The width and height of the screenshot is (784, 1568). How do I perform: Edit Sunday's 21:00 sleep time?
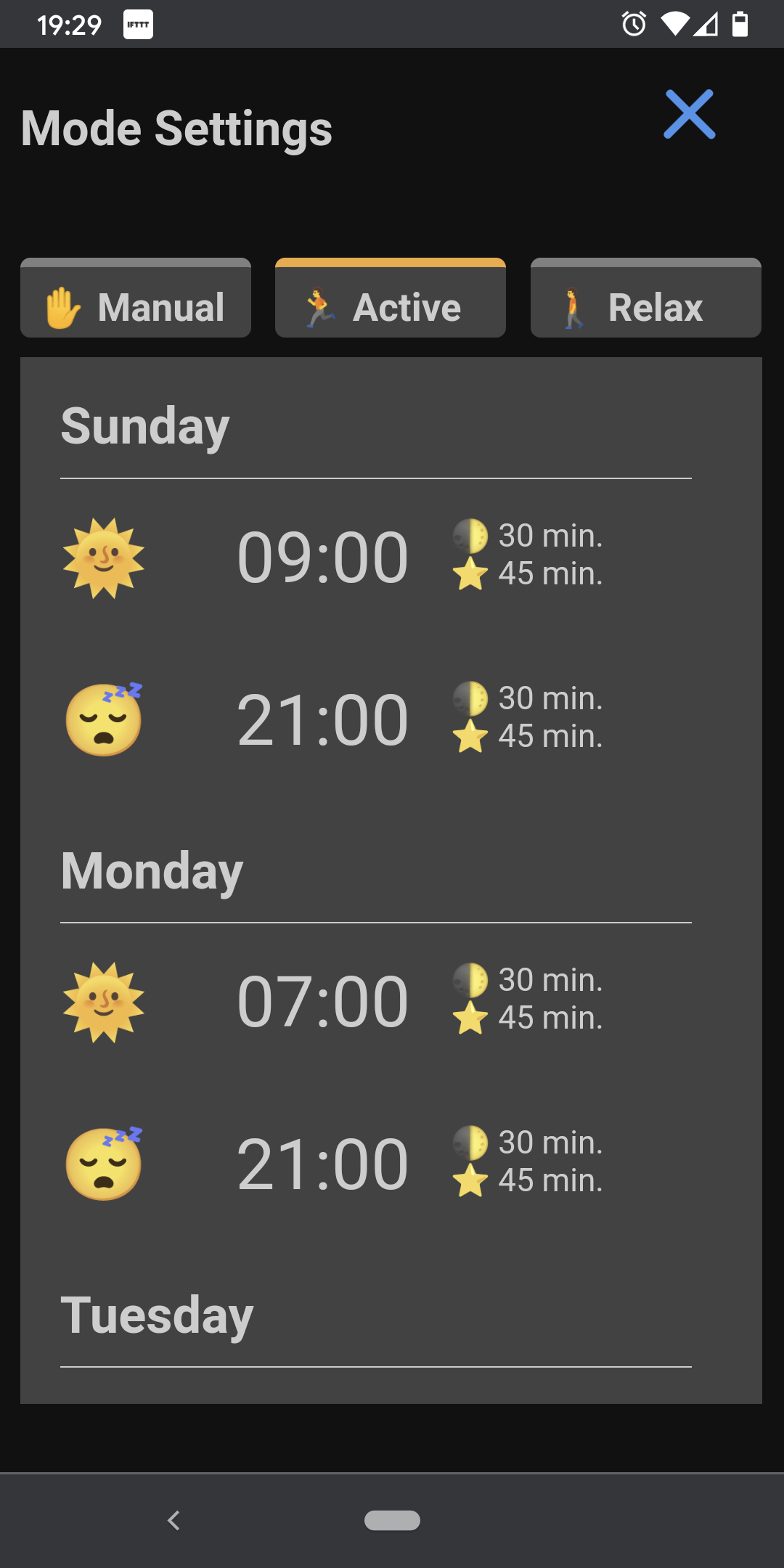pos(323,720)
